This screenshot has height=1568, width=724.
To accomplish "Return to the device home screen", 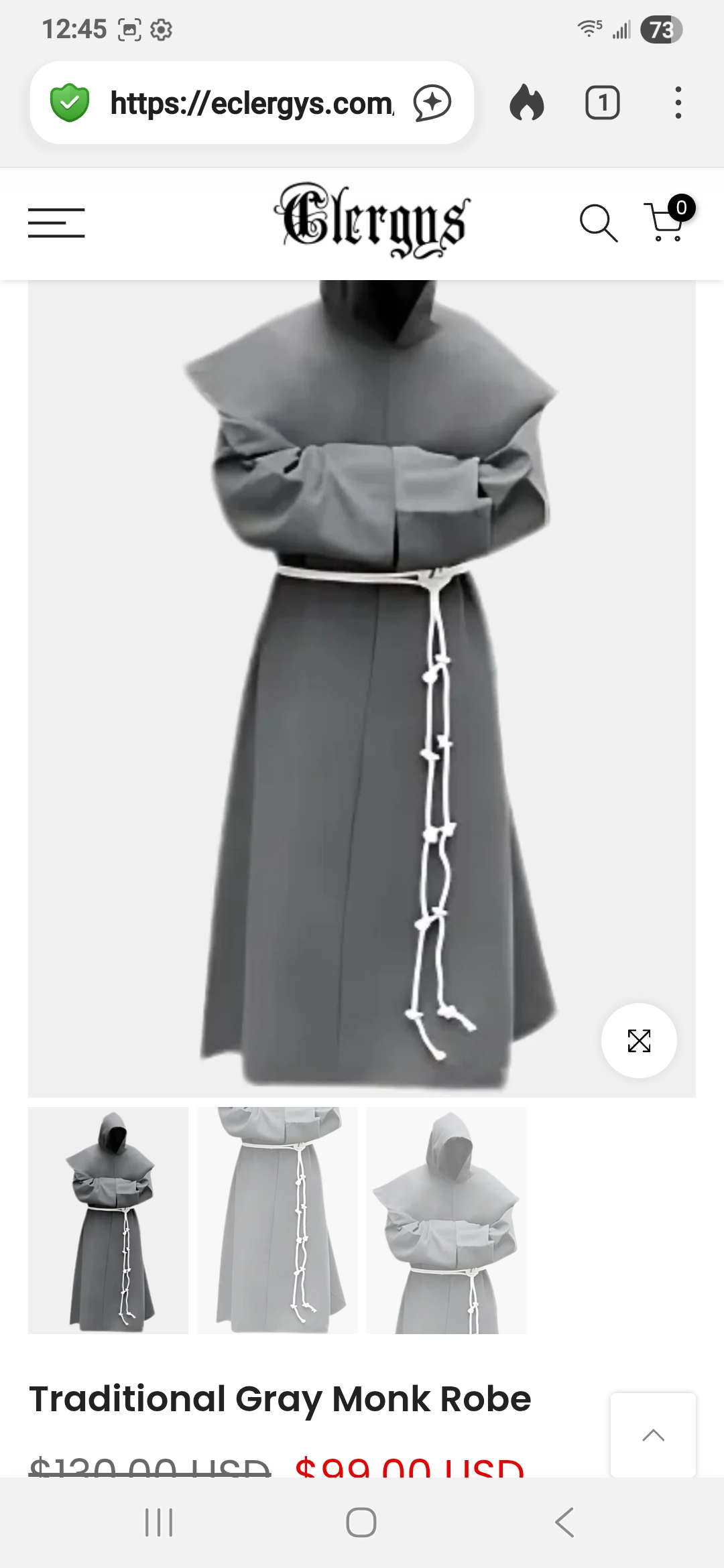I will click(x=361, y=1522).
